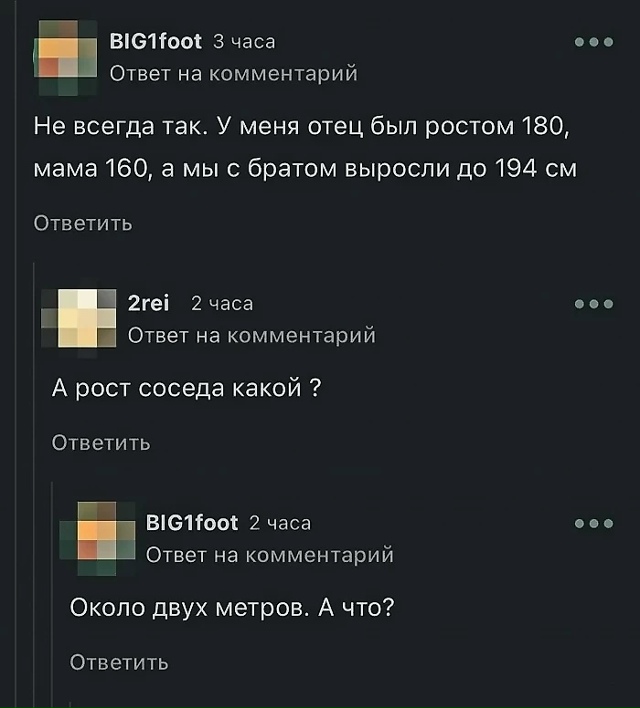
Task: Open the three-dot menu on the 194 см comment
Action: point(594,43)
